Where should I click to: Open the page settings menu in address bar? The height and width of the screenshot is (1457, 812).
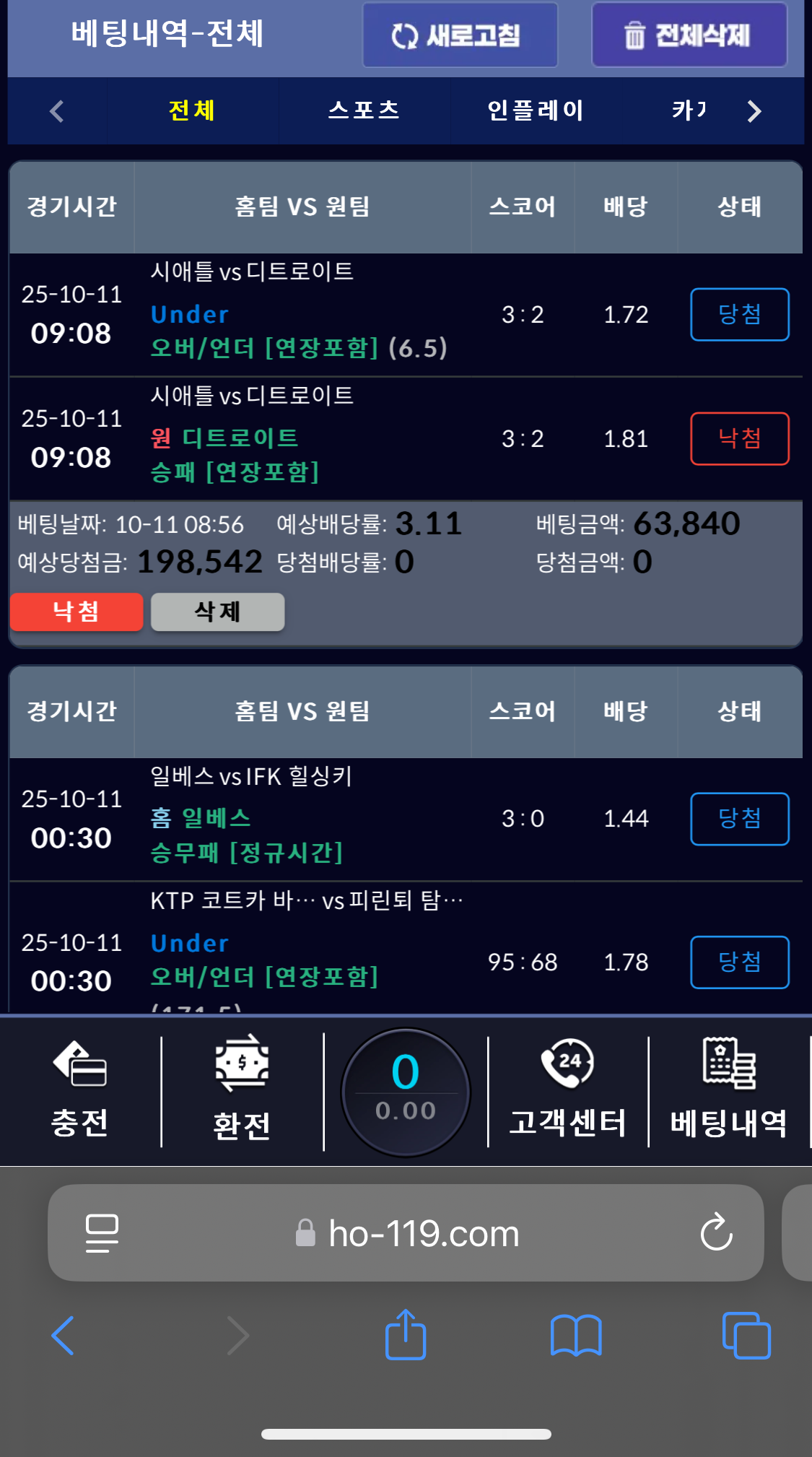pyautogui.click(x=102, y=1232)
